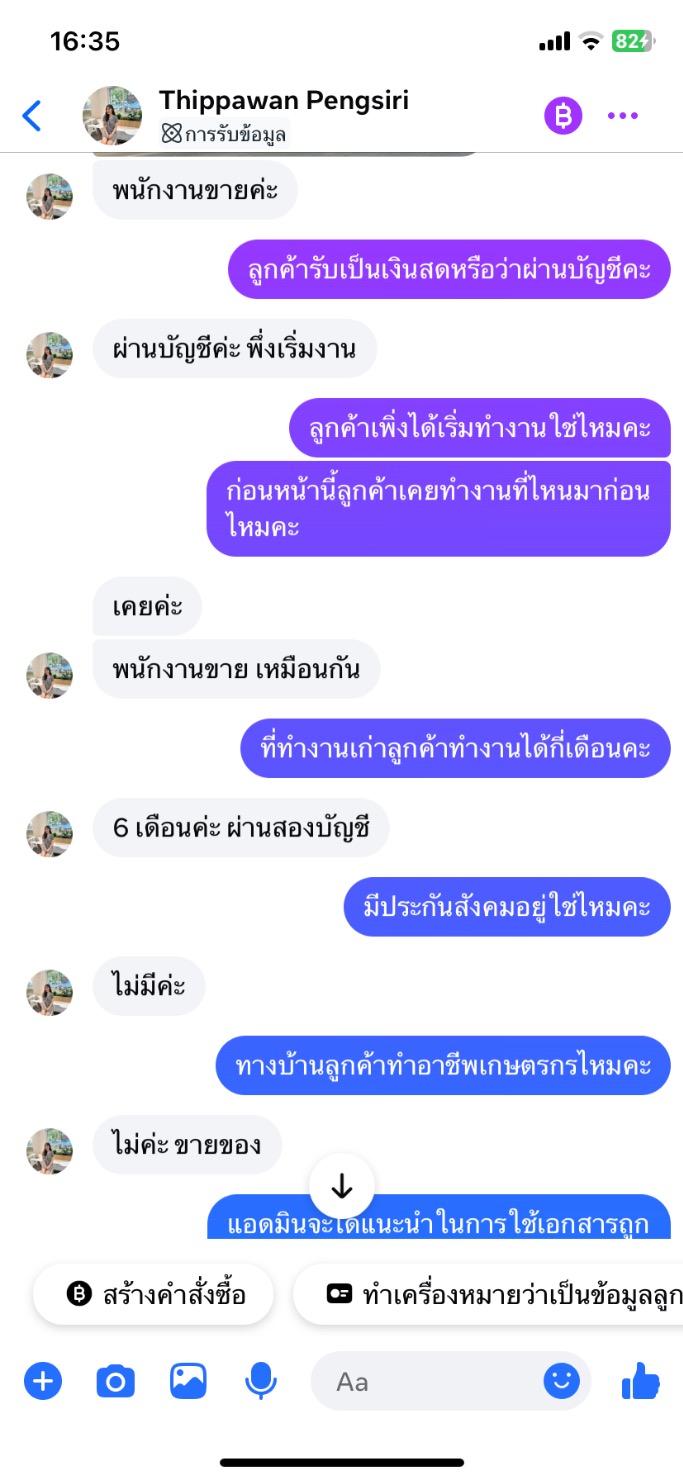
Task: Open the plus attachments menu
Action: pos(43,1382)
